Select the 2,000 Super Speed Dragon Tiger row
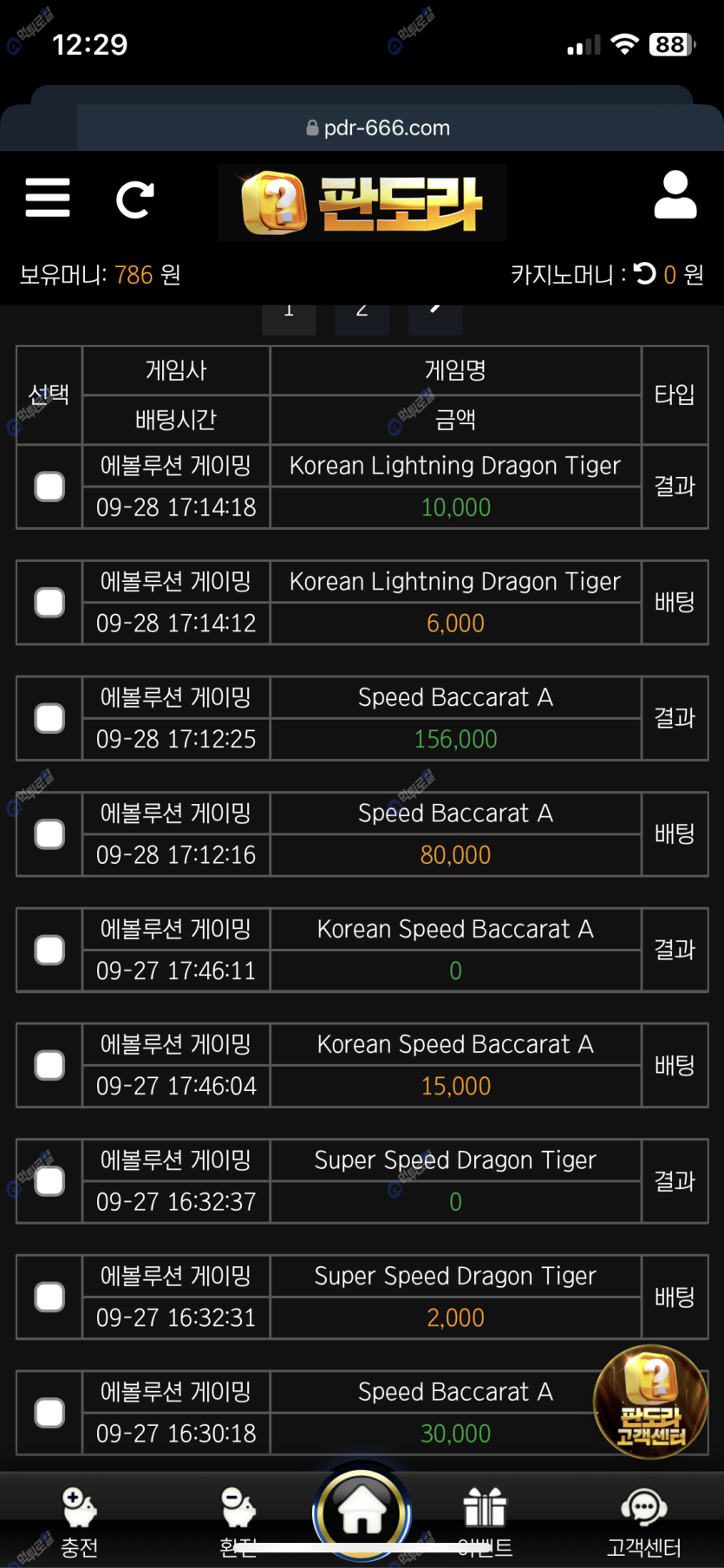The height and width of the screenshot is (1568, 724). 49,1297
